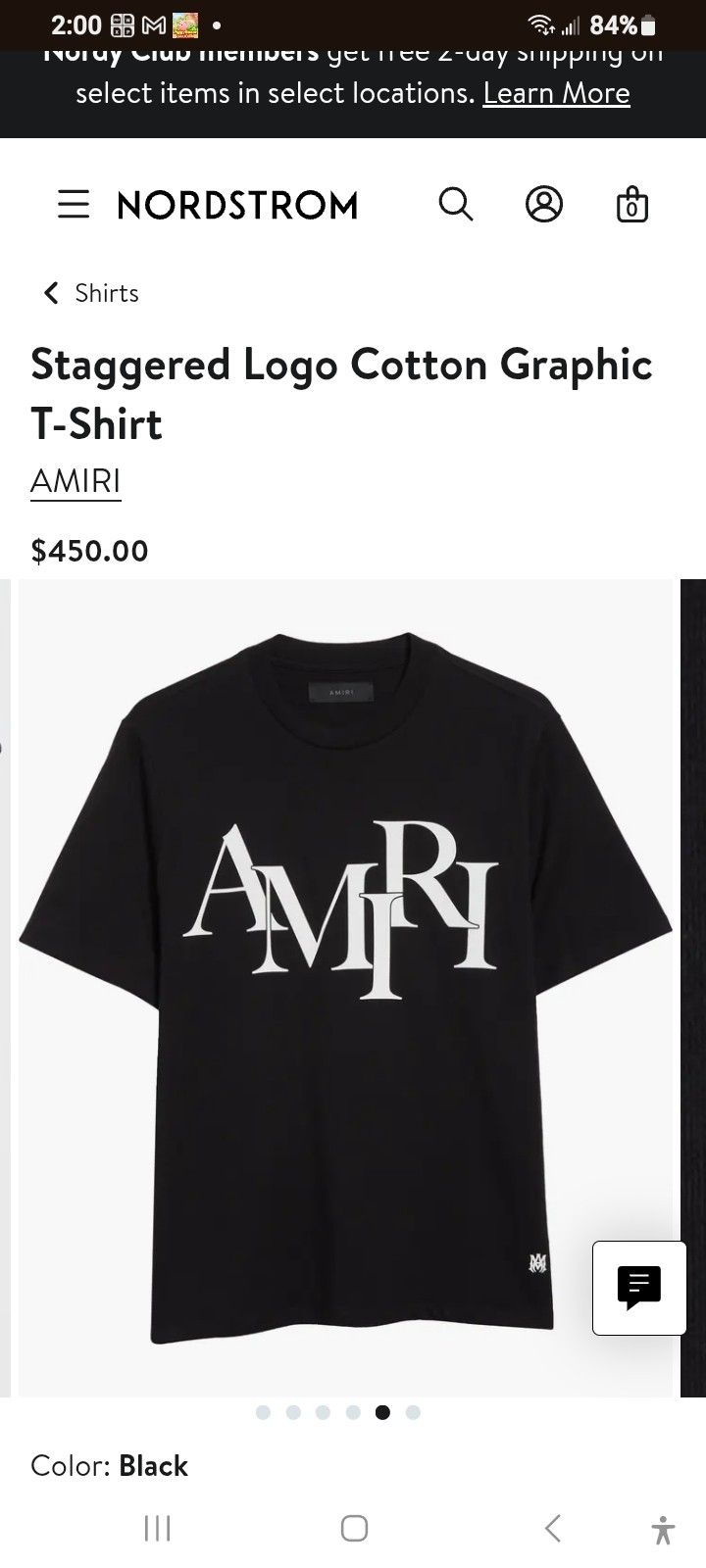This screenshot has width=706, height=1568.
Task: Open the shopping bag icon
Action: 631,205
